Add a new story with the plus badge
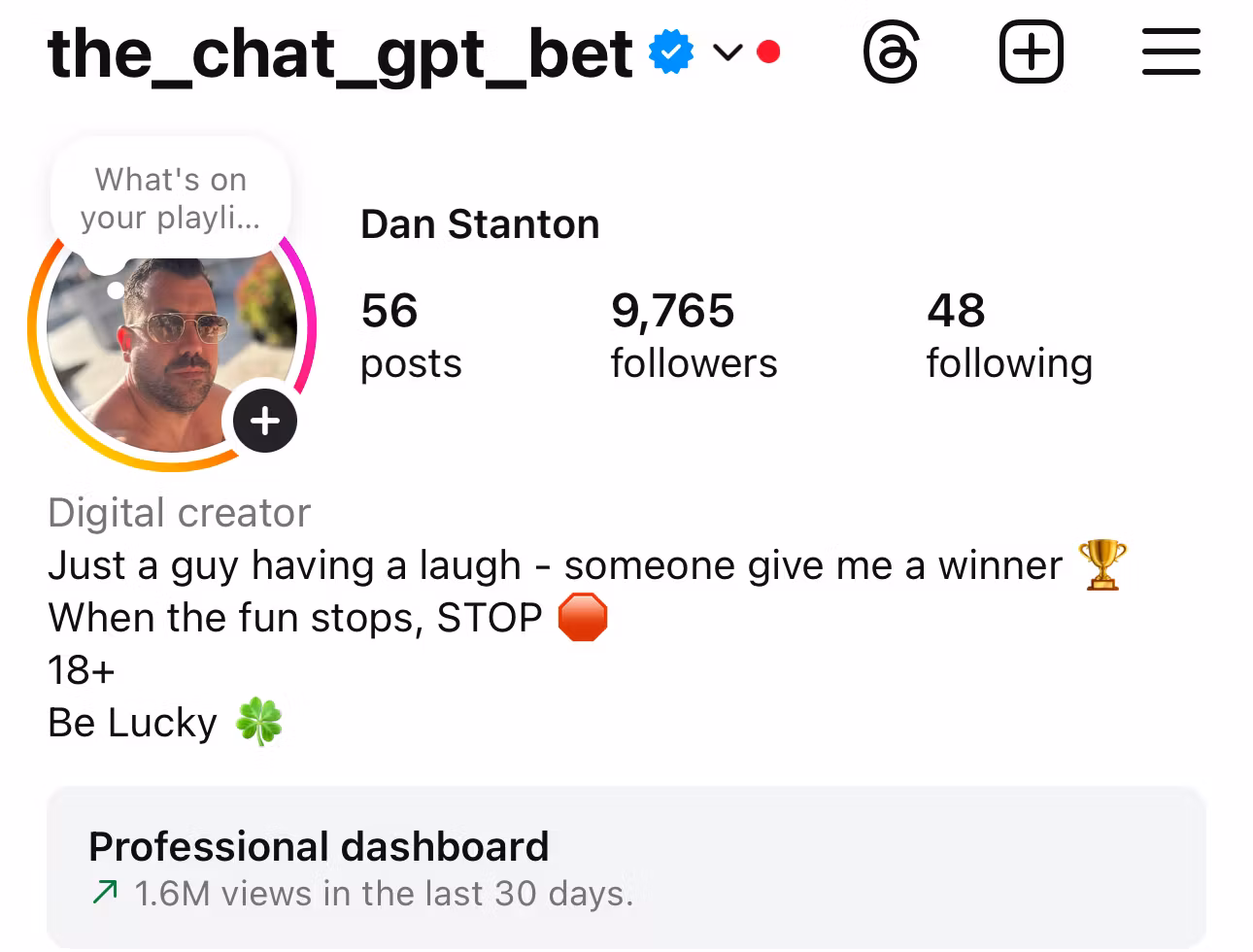The width and height of the screenshot is (1253, 952). click(265, 422)
